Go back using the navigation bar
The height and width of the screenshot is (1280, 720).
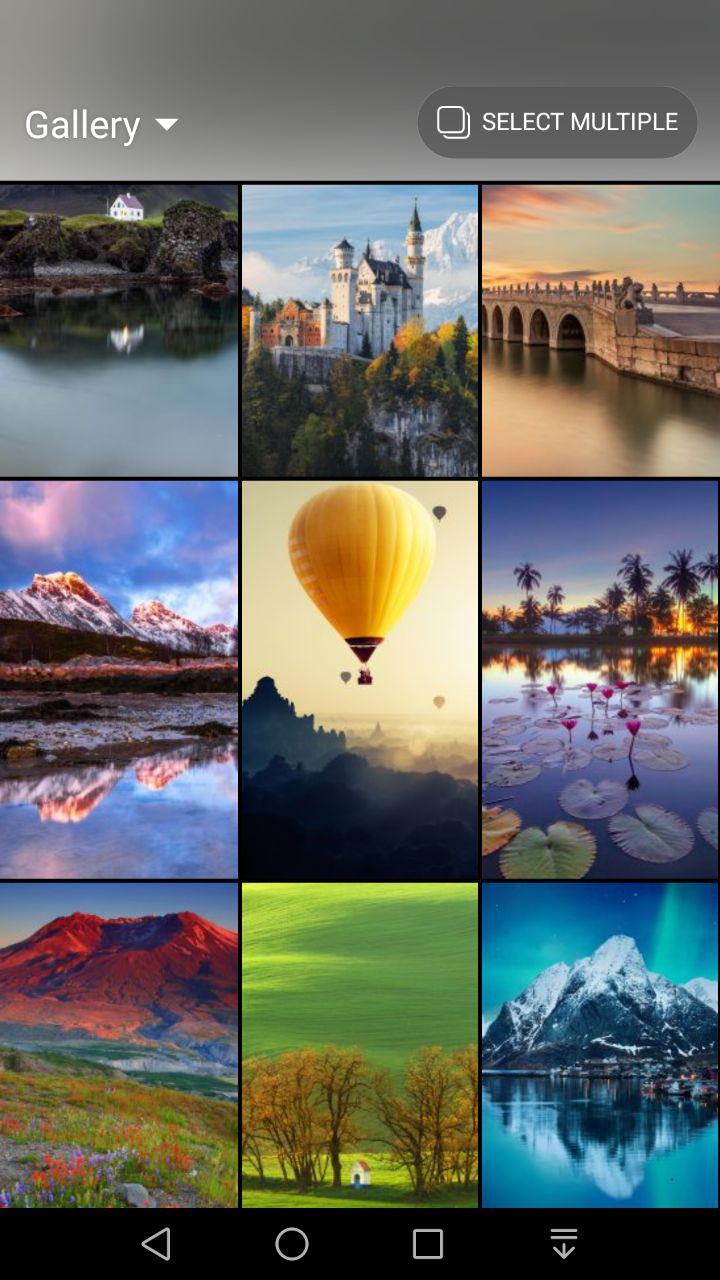point(156,1244)
